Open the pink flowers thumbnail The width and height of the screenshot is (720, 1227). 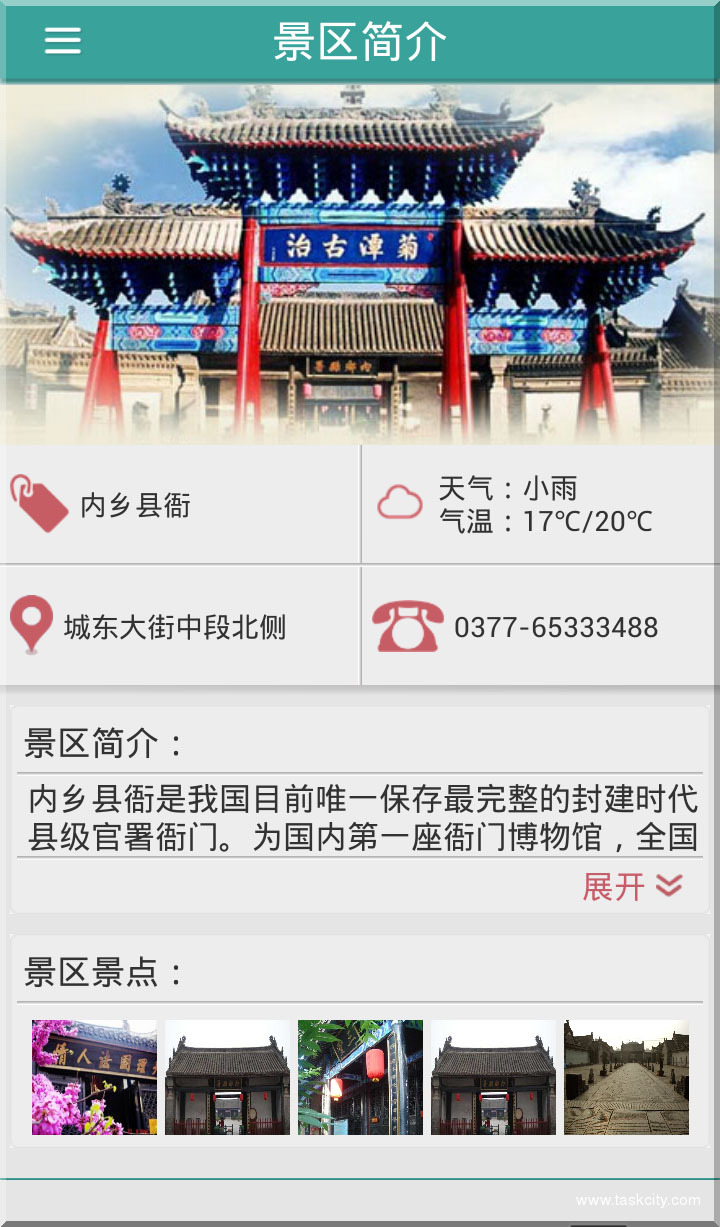coord(93,1077)
